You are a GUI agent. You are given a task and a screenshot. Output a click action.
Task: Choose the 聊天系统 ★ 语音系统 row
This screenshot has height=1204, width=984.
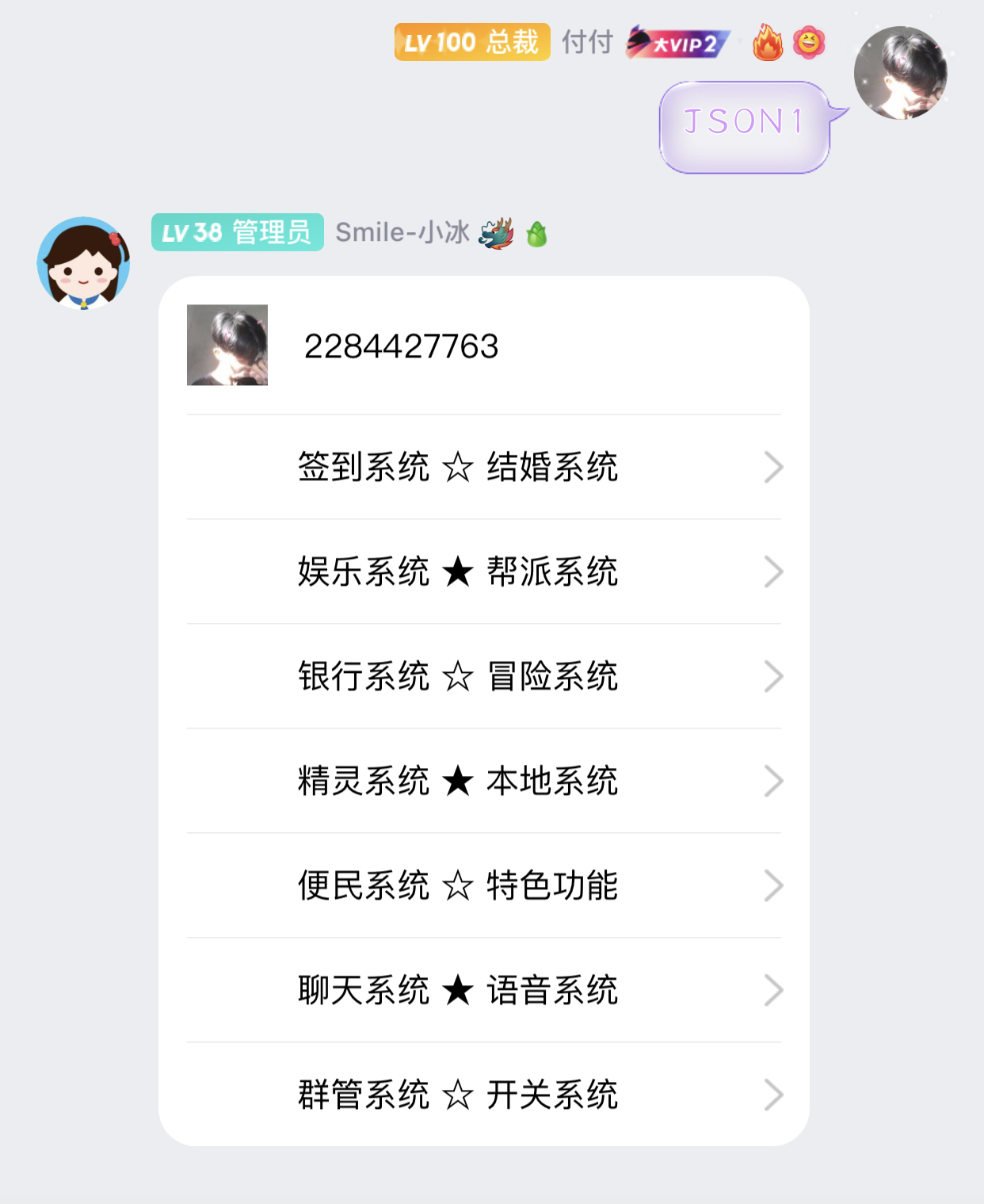click(483, 990)
